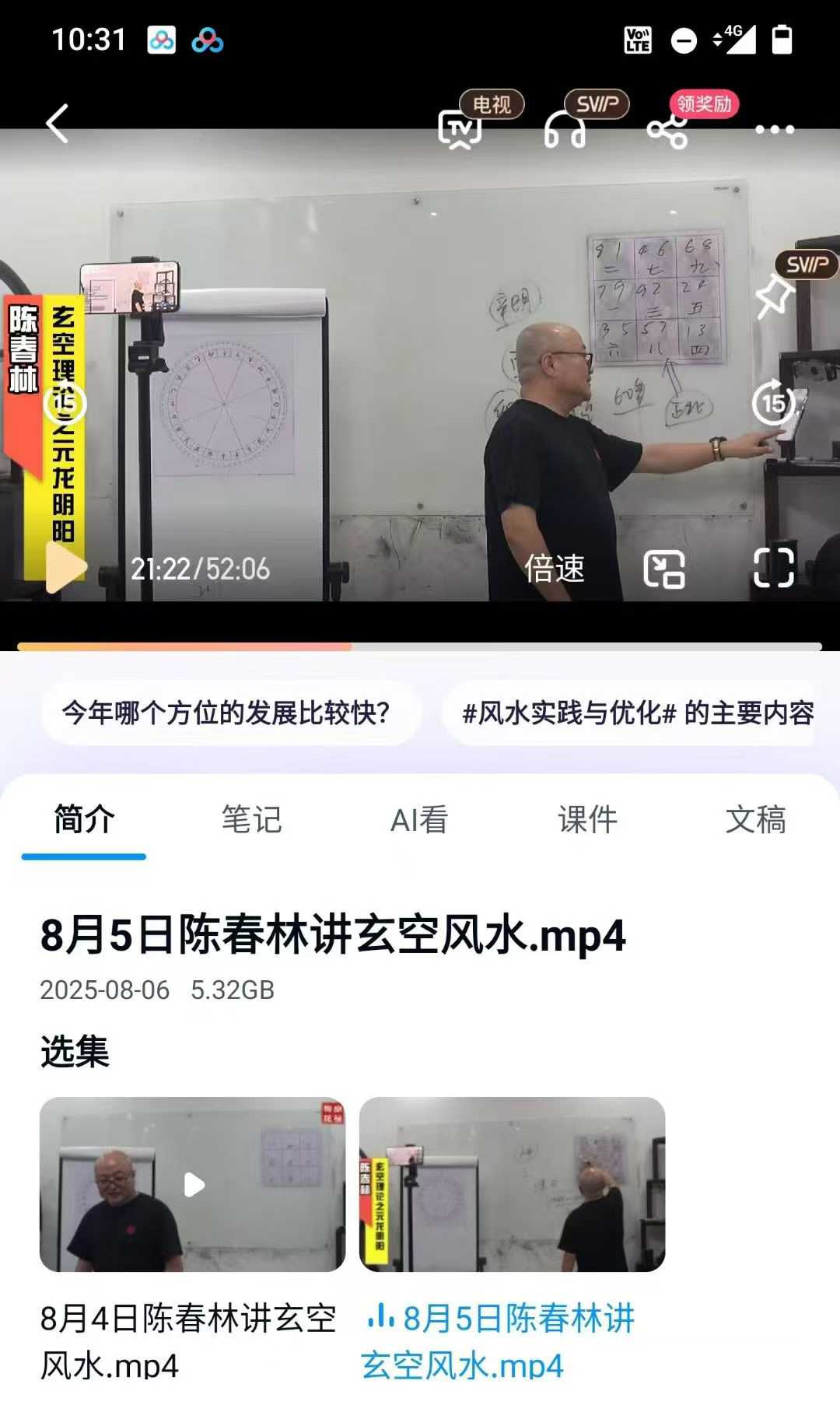
Task: Tap the SVIP pin icon on the video
Action: click(x=775, y=296)
